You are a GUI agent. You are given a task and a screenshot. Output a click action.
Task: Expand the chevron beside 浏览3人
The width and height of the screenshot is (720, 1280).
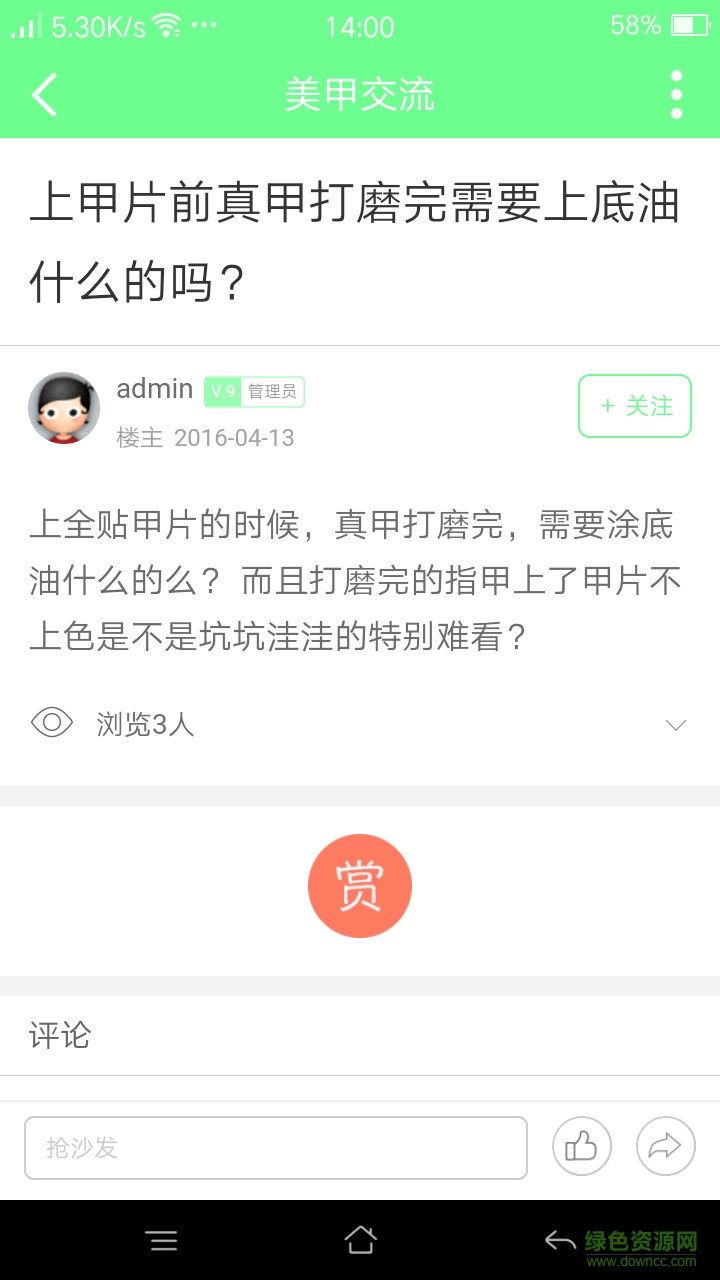click(x=676, y=725)
